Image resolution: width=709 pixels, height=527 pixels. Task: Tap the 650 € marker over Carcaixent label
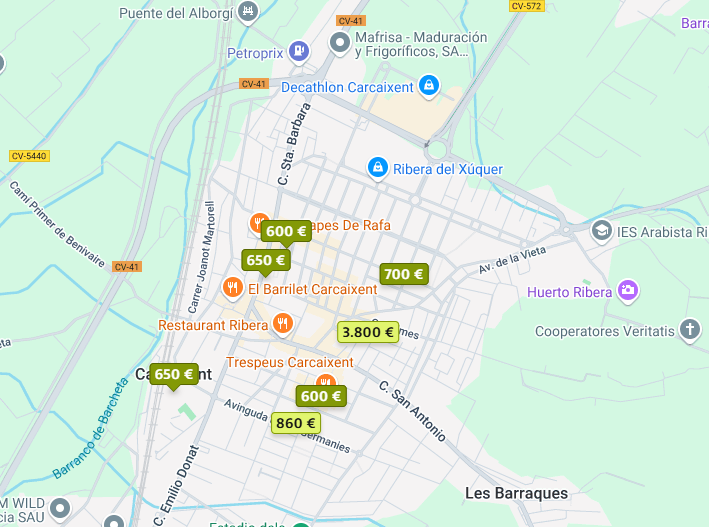pyautogui.click(x=174, y=374)
